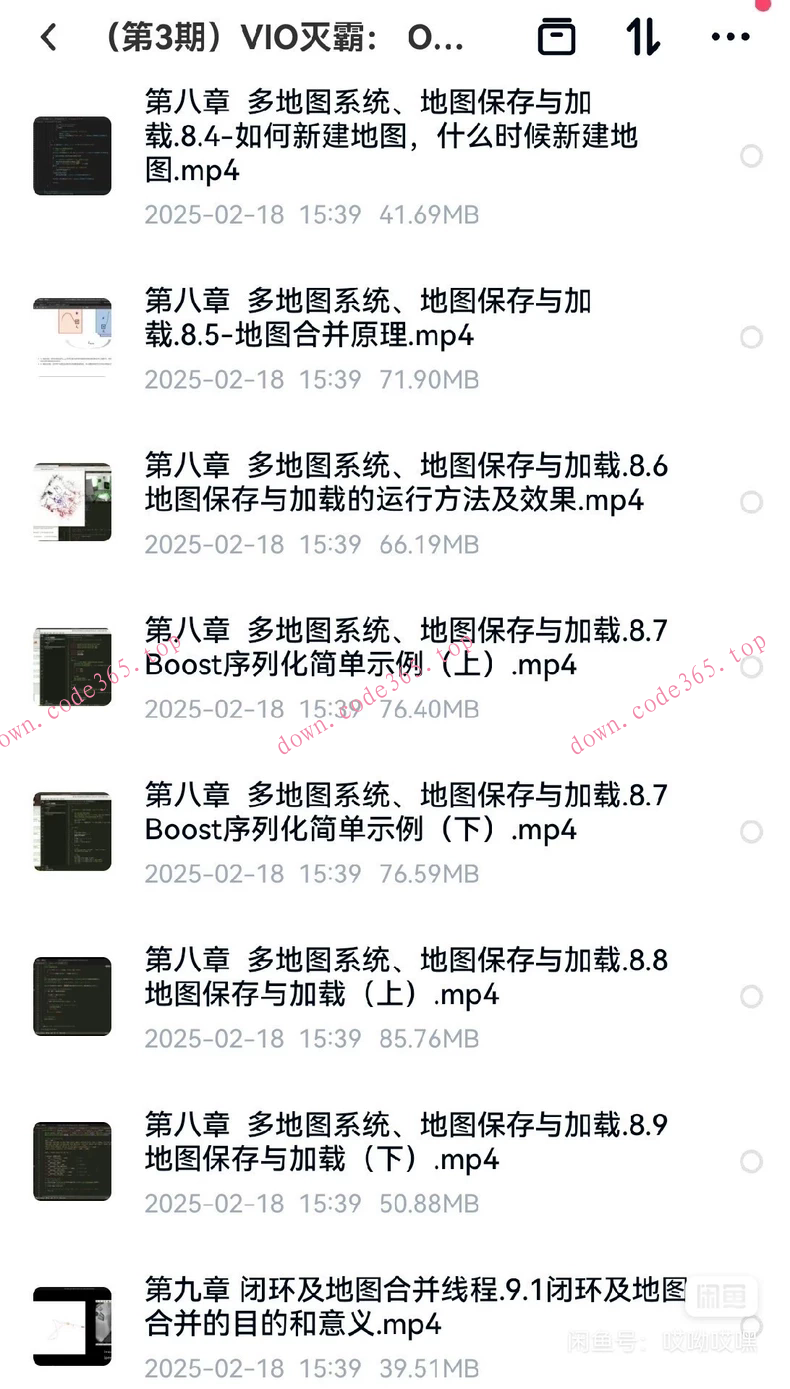Open the 8.7 Boost序列化简单示例（上）video
This screenshot has width=790, height=1389.
pos(400,648)
